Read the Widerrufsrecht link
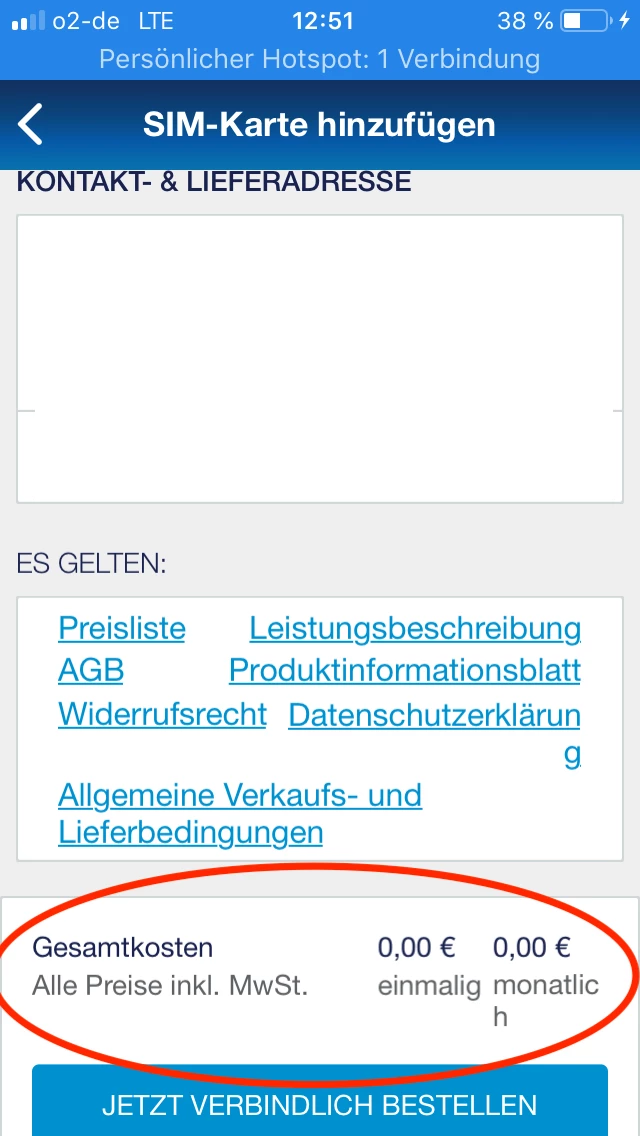640x1136 pixels. coord(163,714)
